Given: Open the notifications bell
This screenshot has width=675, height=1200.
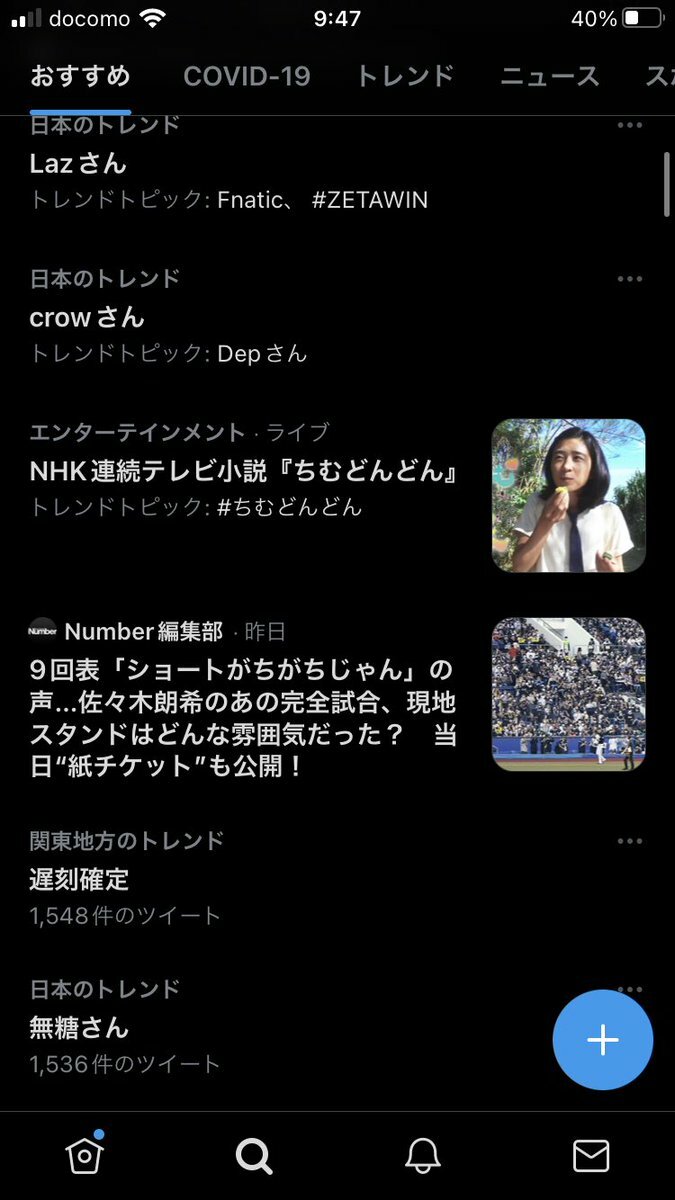Looking at the screenshot, I should [x=423, y=1156].
